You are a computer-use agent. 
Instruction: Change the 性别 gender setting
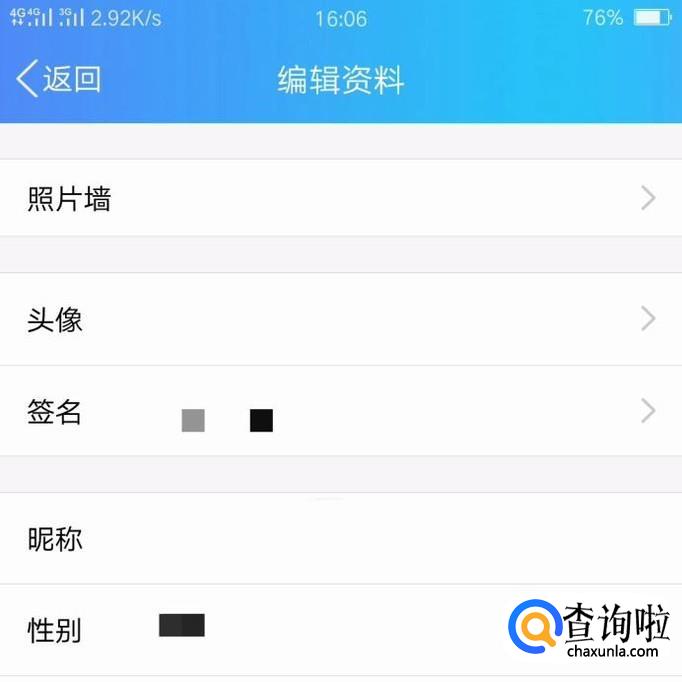click(x=300, y=630)
